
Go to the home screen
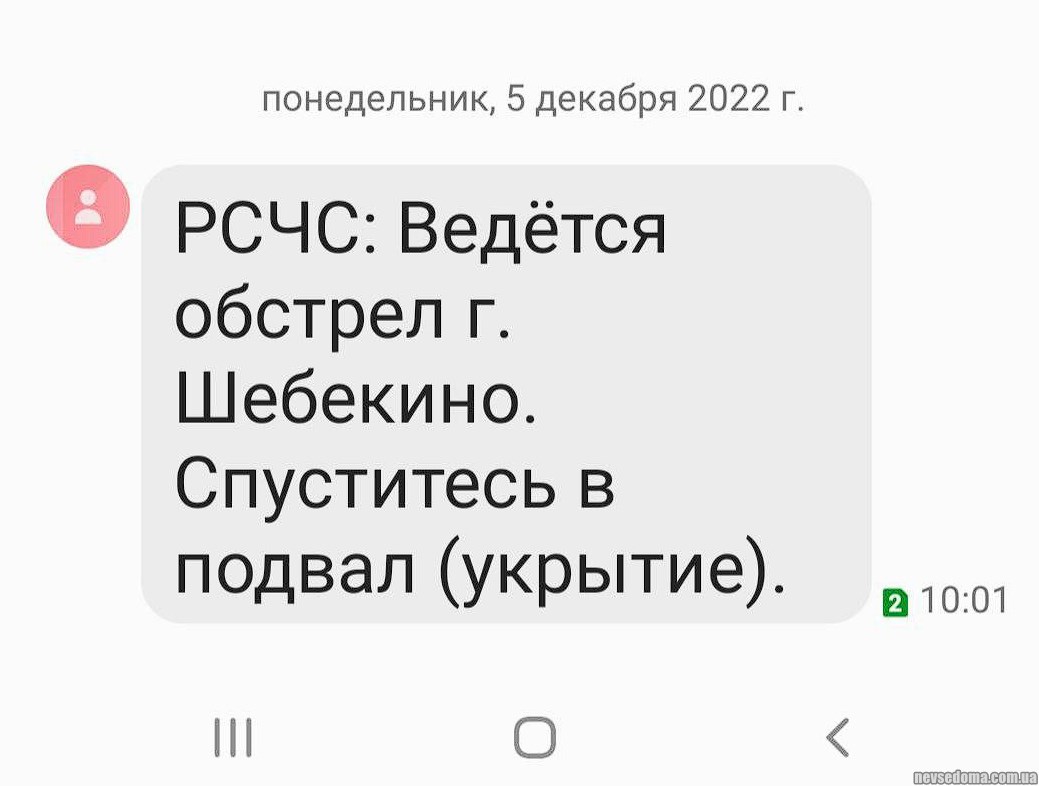(x=535, y=738)
